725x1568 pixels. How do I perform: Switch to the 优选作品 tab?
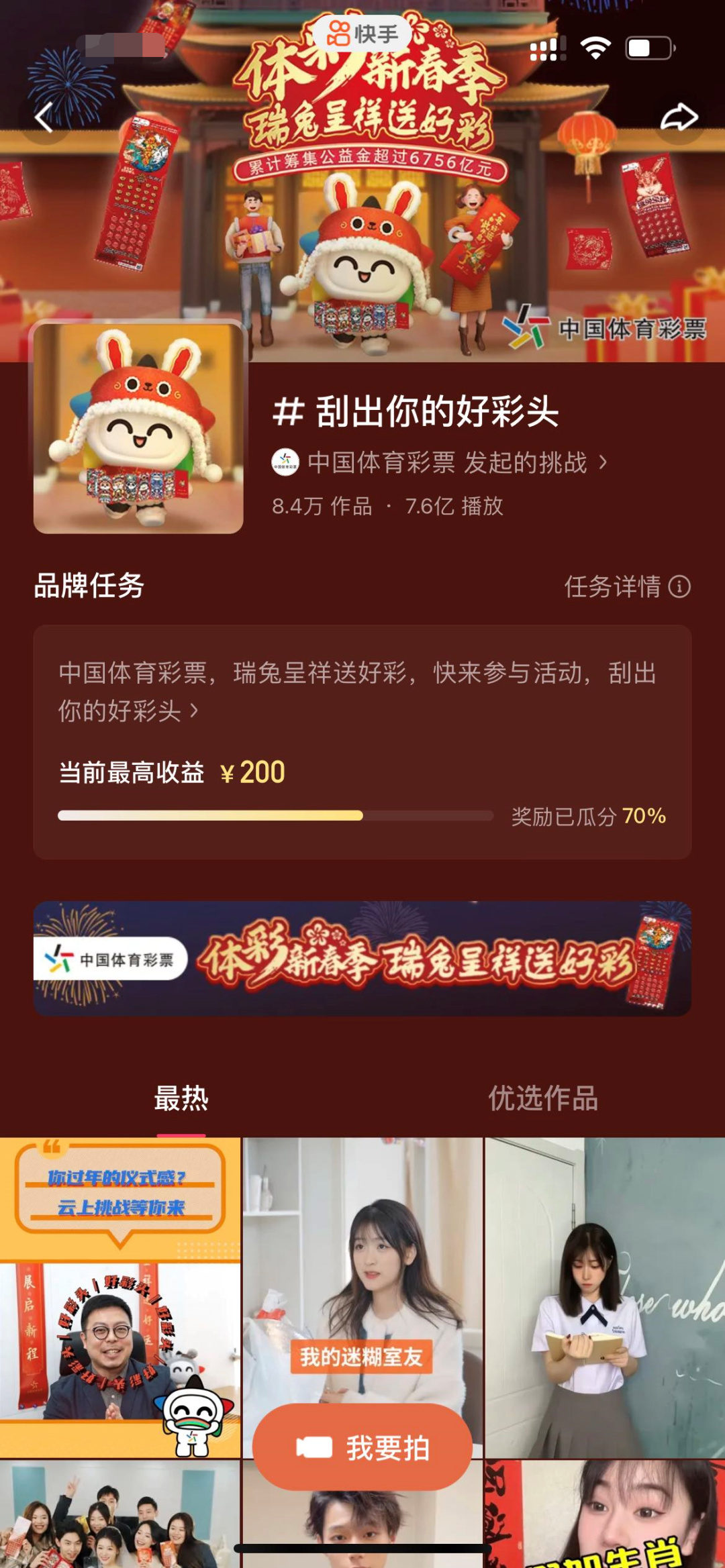point(543,1099)
